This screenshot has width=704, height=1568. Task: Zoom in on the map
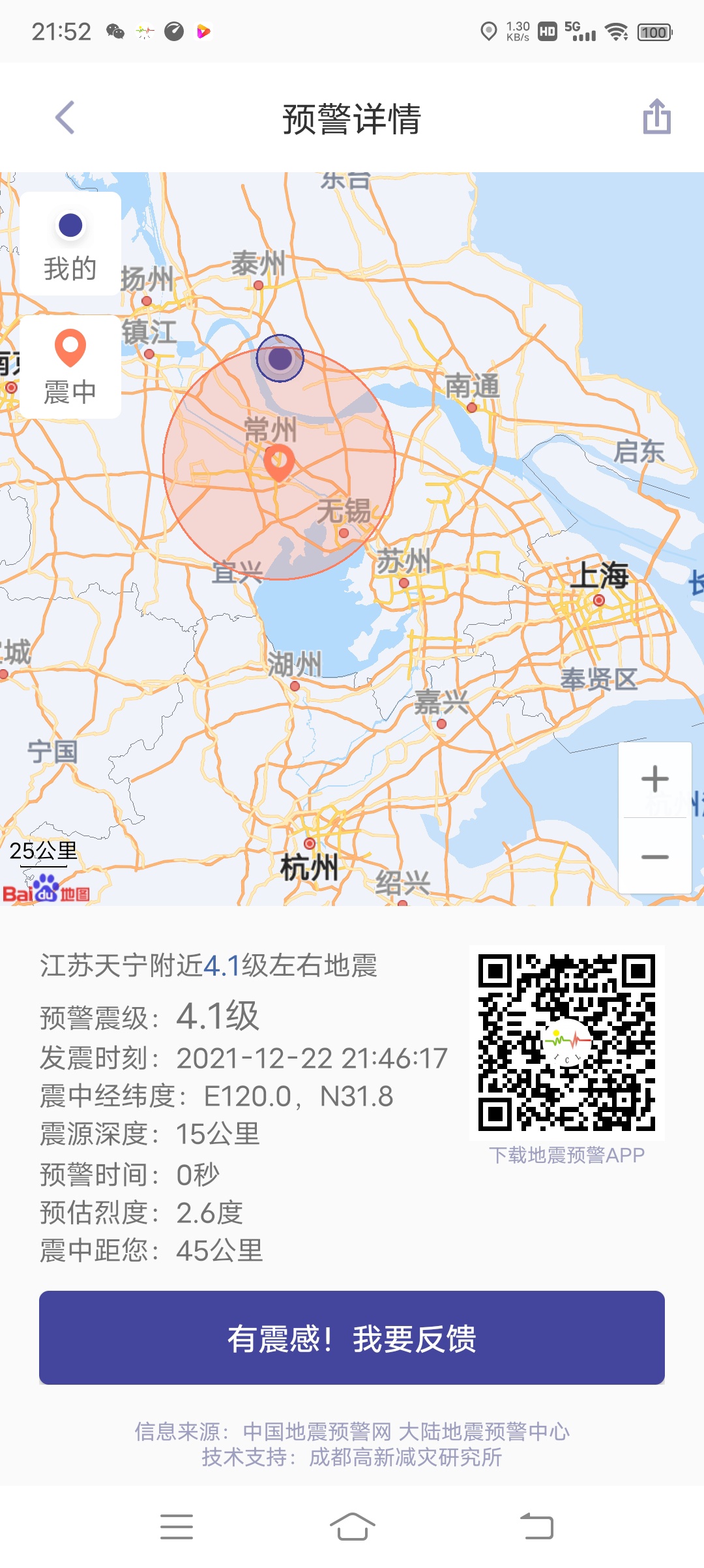coord(654,779)
